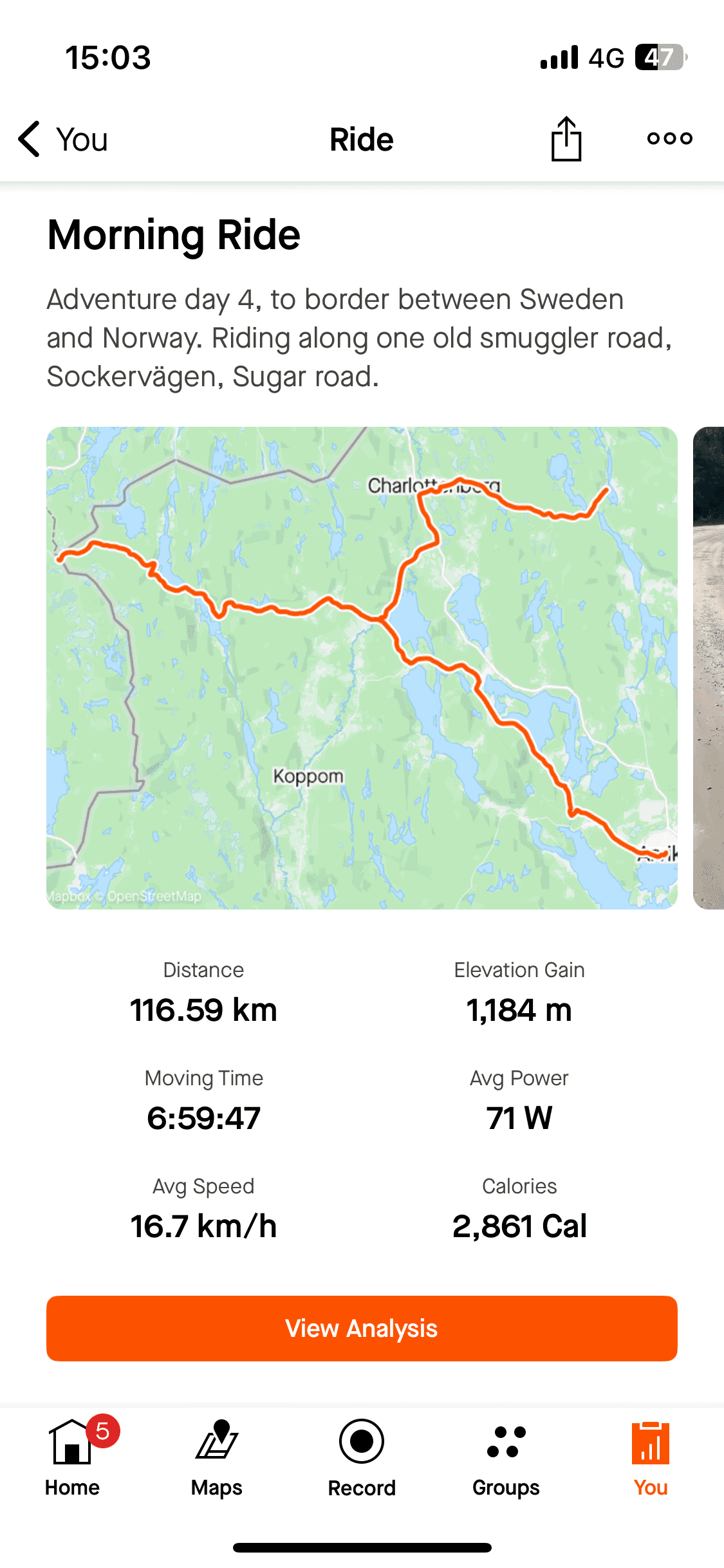Go back to the You screen
The height and width of the screenshot is (1568, 724).
pos(62,139)
